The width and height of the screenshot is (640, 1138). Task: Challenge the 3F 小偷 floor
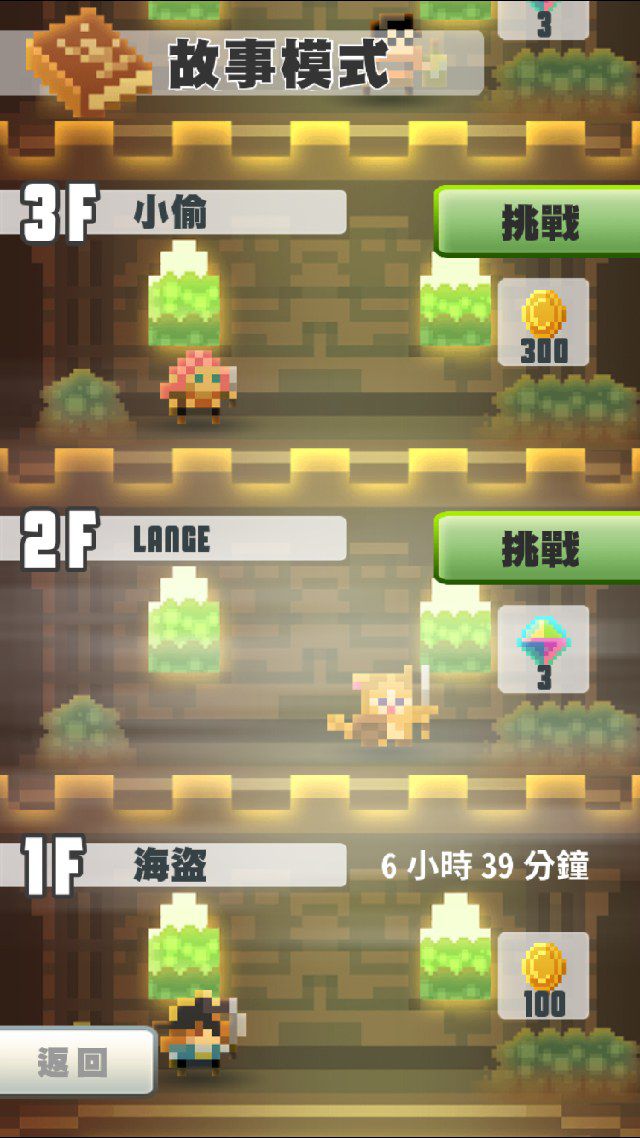(x=538, y=222)
